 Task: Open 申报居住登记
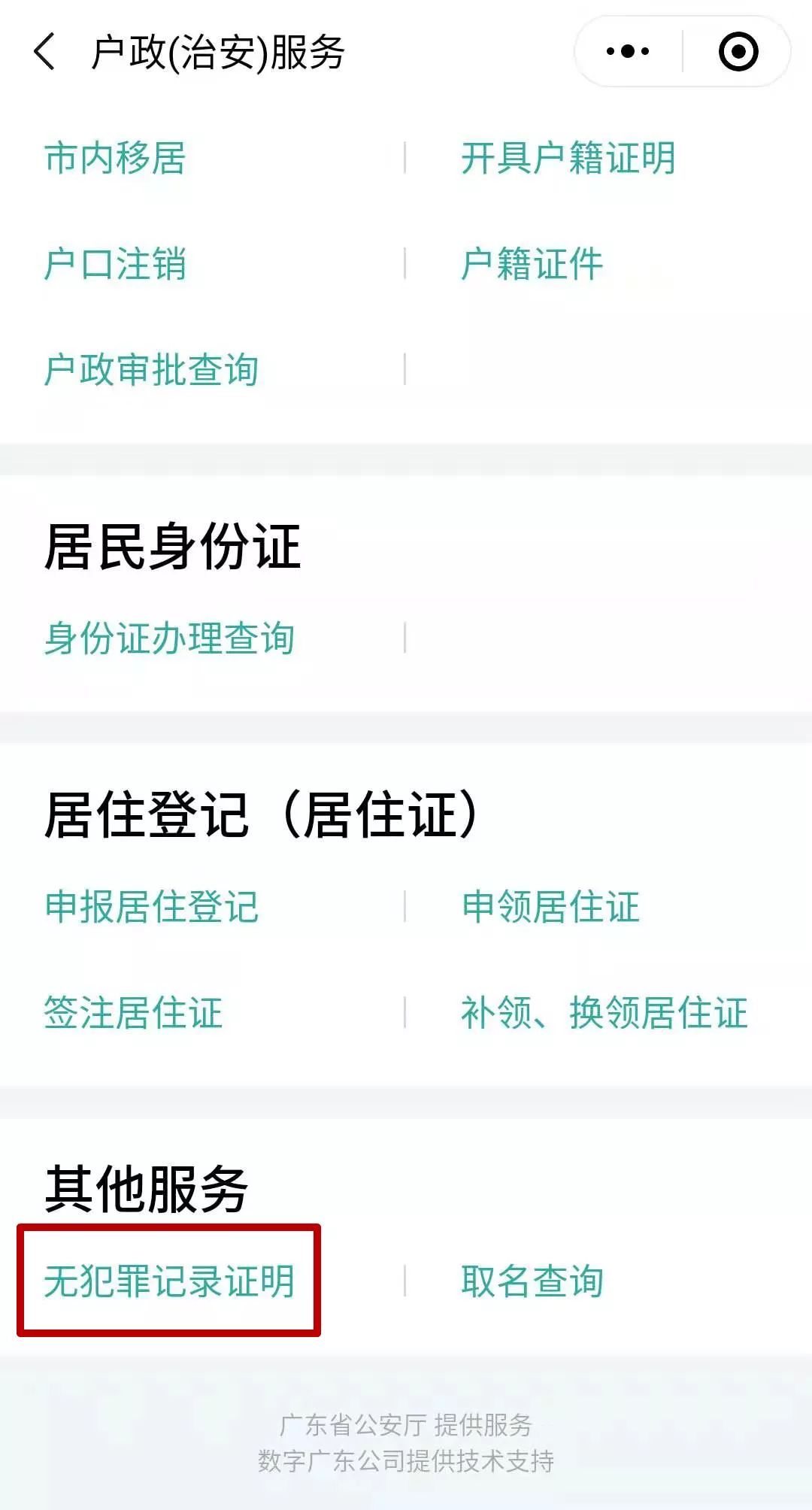coord(151,907)
